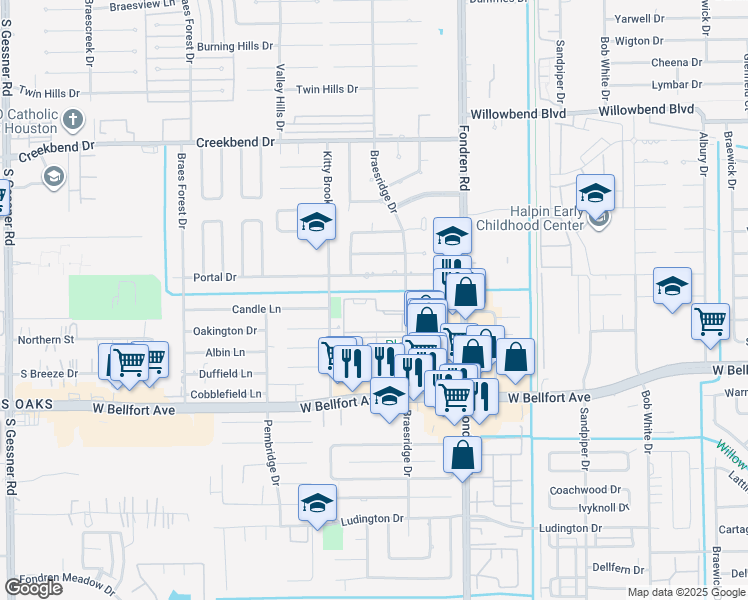Screen dimensions: 748x600
Task: Tap the grocery cart marker at the far east
Action: (x=710, y=322)
